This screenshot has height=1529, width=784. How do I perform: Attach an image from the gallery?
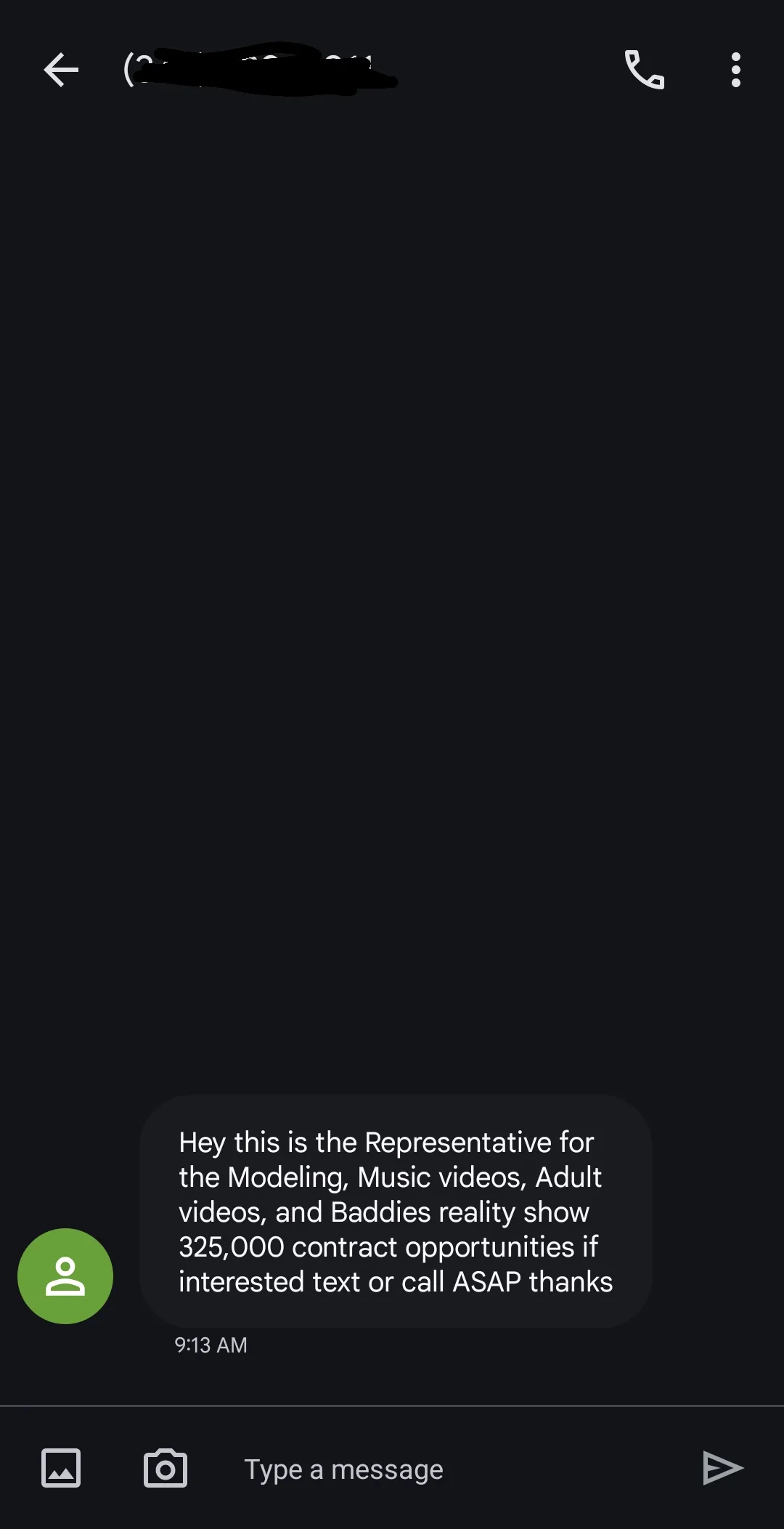coord(61,1468)
